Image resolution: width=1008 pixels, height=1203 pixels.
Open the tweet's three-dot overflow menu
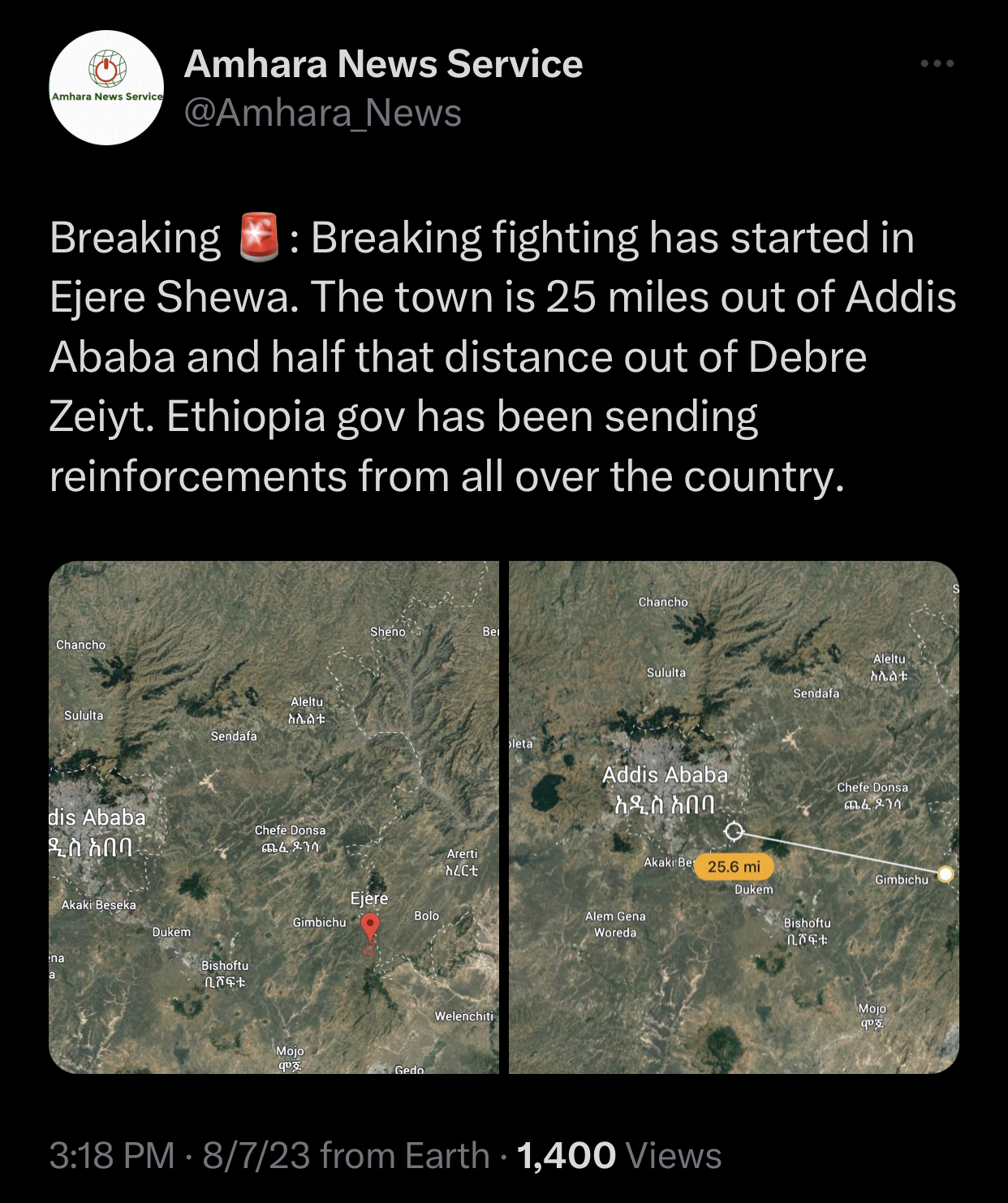click(x=937, y=63)
